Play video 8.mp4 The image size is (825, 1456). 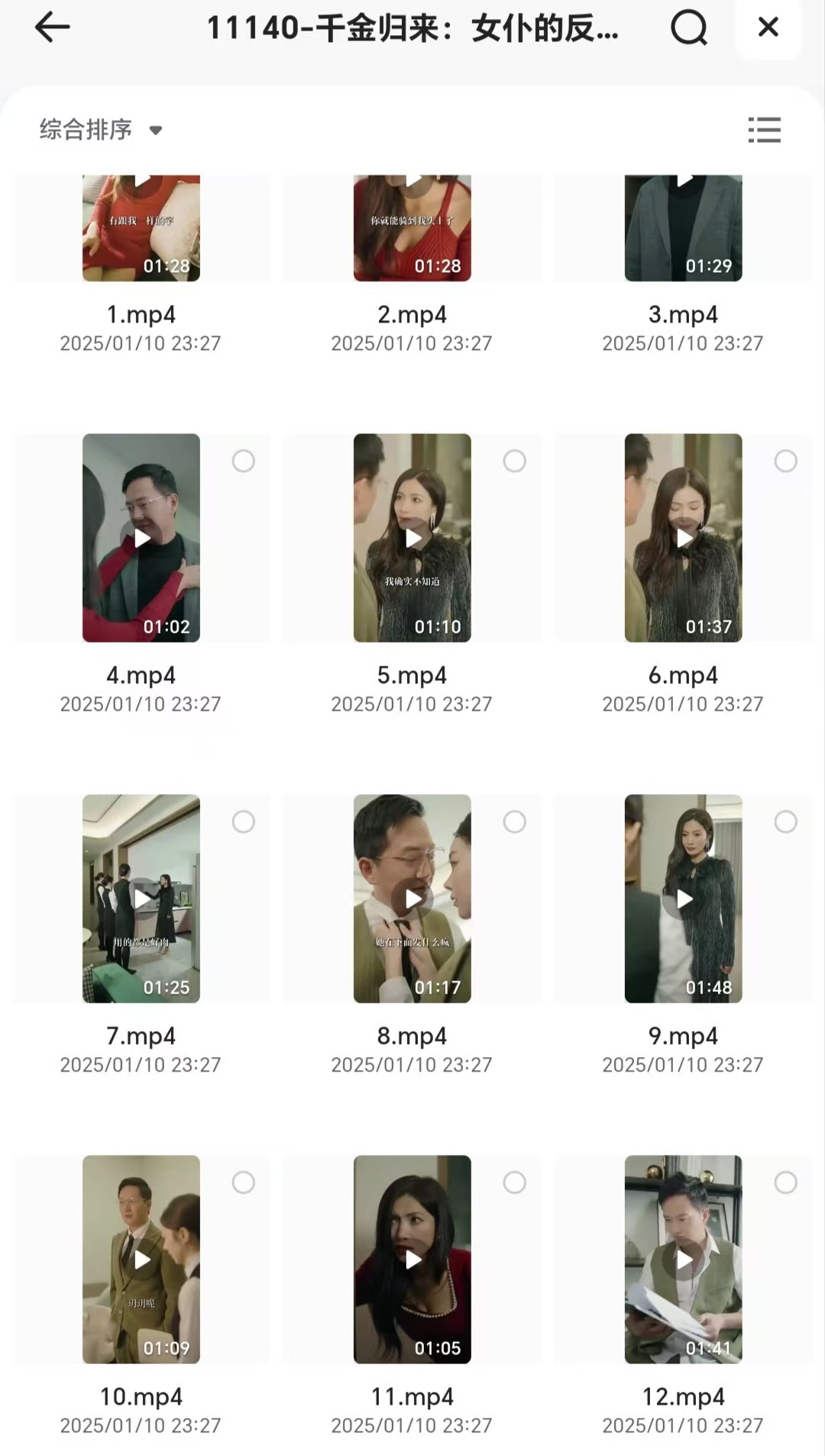[x=412, y=899]
